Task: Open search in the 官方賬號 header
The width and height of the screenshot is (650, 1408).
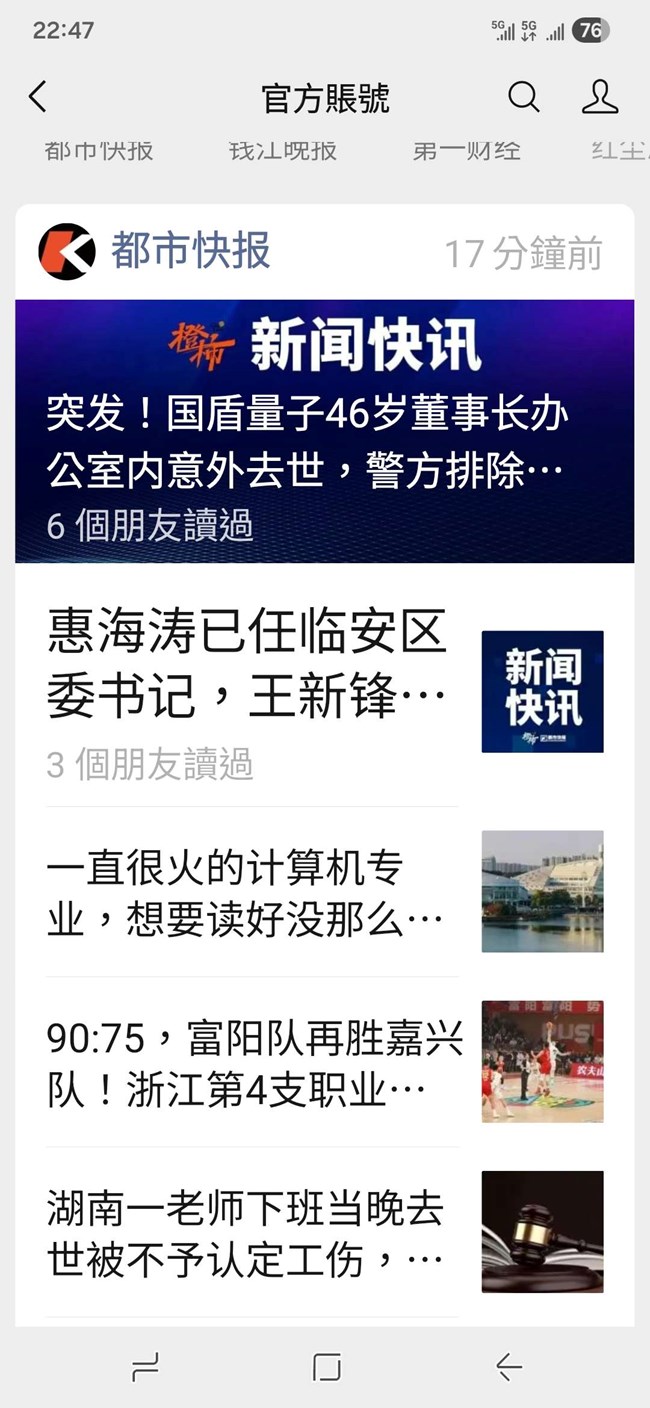Action: pyautogui.click(x=523, y=97)
